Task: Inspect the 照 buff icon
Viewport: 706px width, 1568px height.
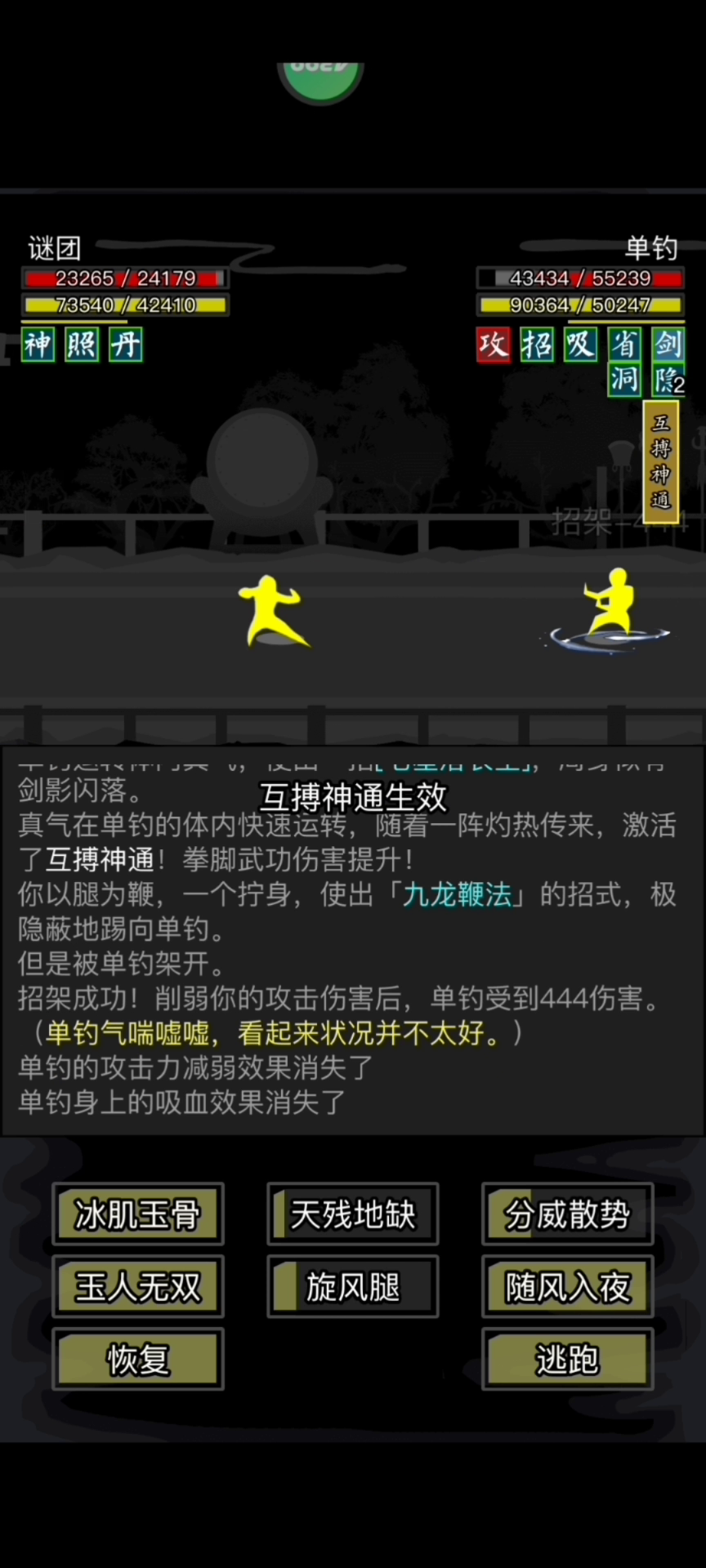Action: (x=82, y=345)
